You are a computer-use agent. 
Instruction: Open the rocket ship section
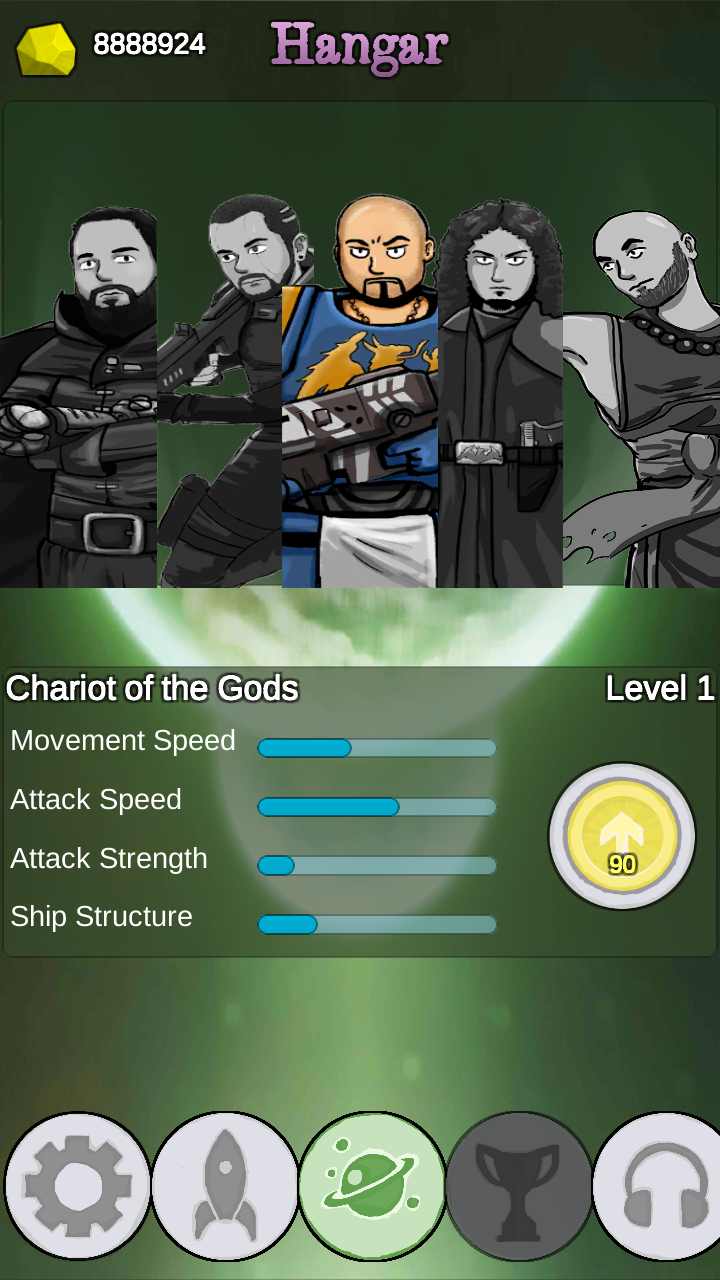(x=225, y=1186)
